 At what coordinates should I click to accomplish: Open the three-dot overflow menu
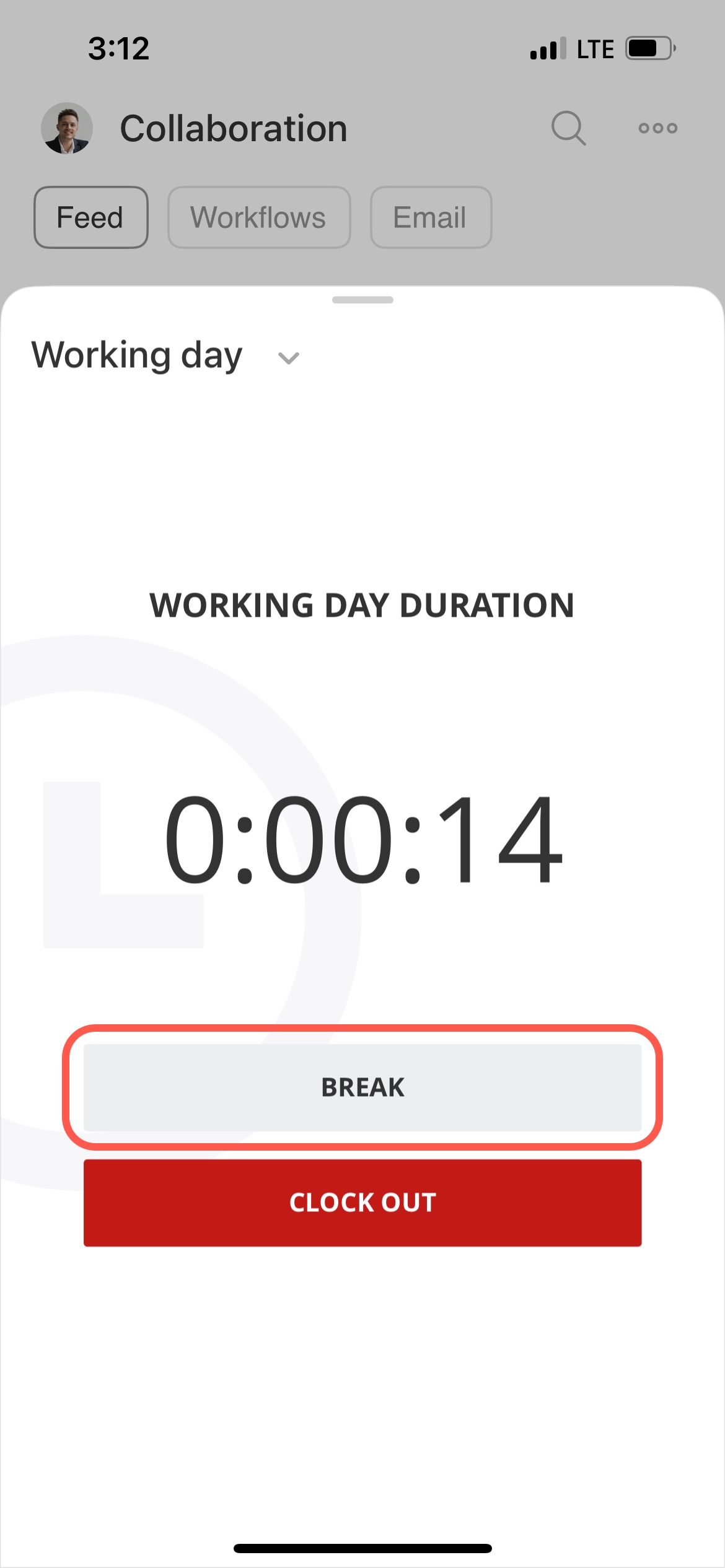[x=657, y=128]
